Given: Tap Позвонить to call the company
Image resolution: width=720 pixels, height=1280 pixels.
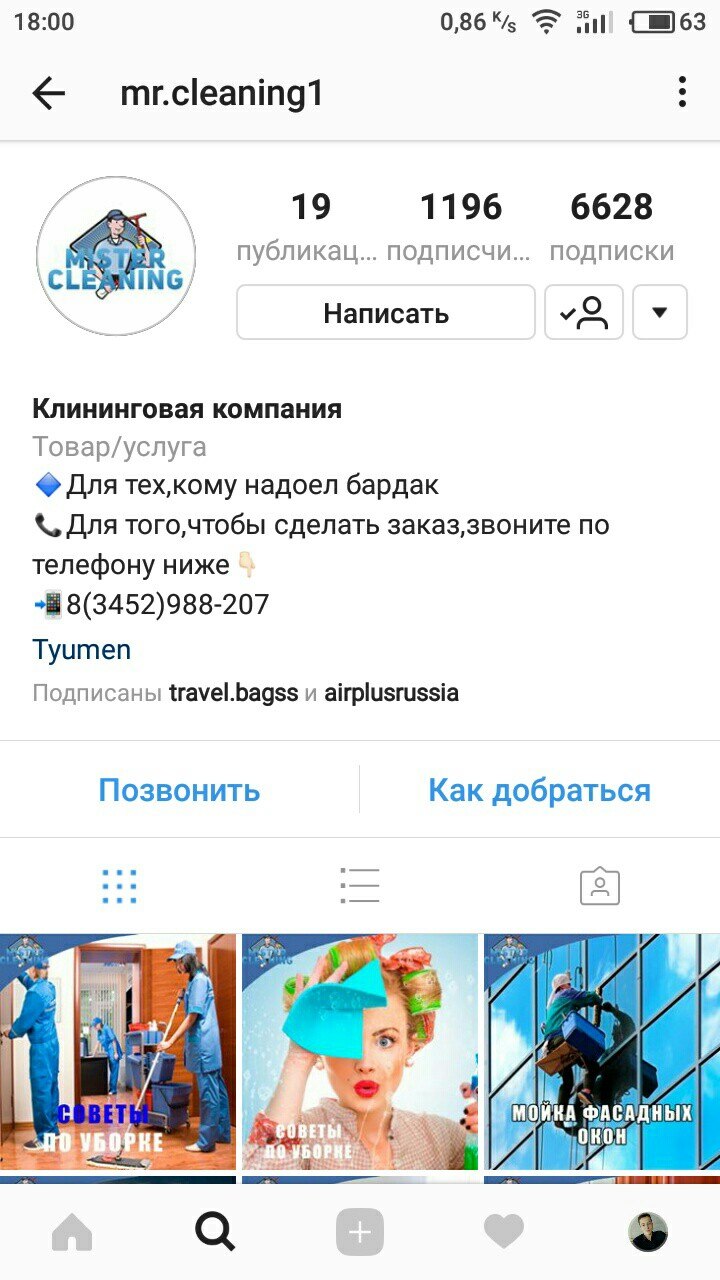Looking at the screenshot, I should (x=179, y=790).
